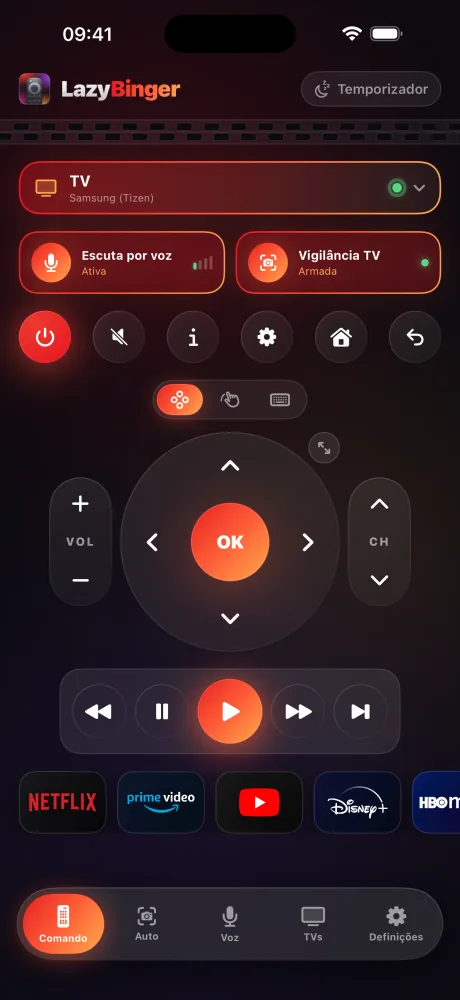This screenshot has width=460, height=1000.
Task: Go to the TV home screen
Action: point(341,337)
